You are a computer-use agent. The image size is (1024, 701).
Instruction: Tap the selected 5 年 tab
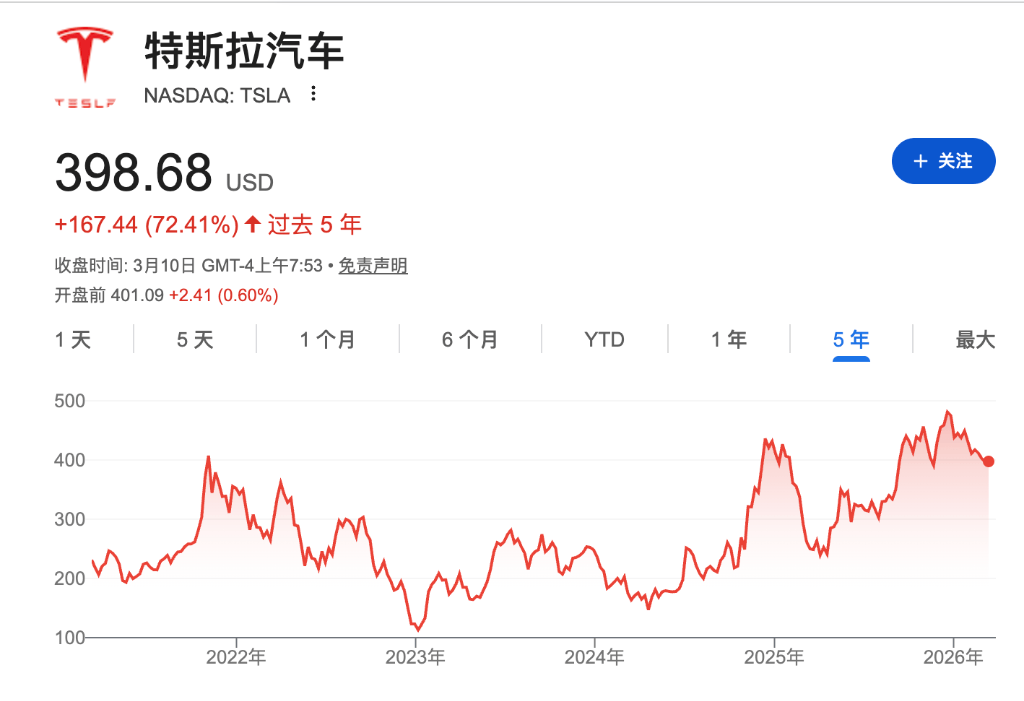(851, 339)
